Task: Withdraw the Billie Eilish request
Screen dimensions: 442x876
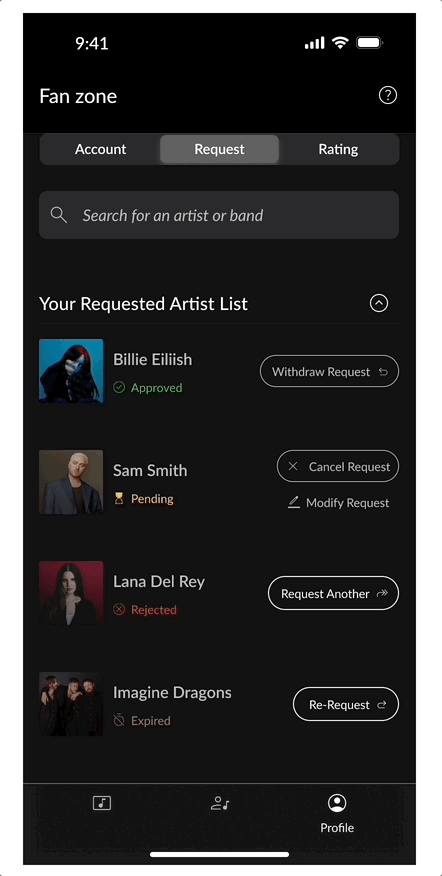Action: (330, 372)
